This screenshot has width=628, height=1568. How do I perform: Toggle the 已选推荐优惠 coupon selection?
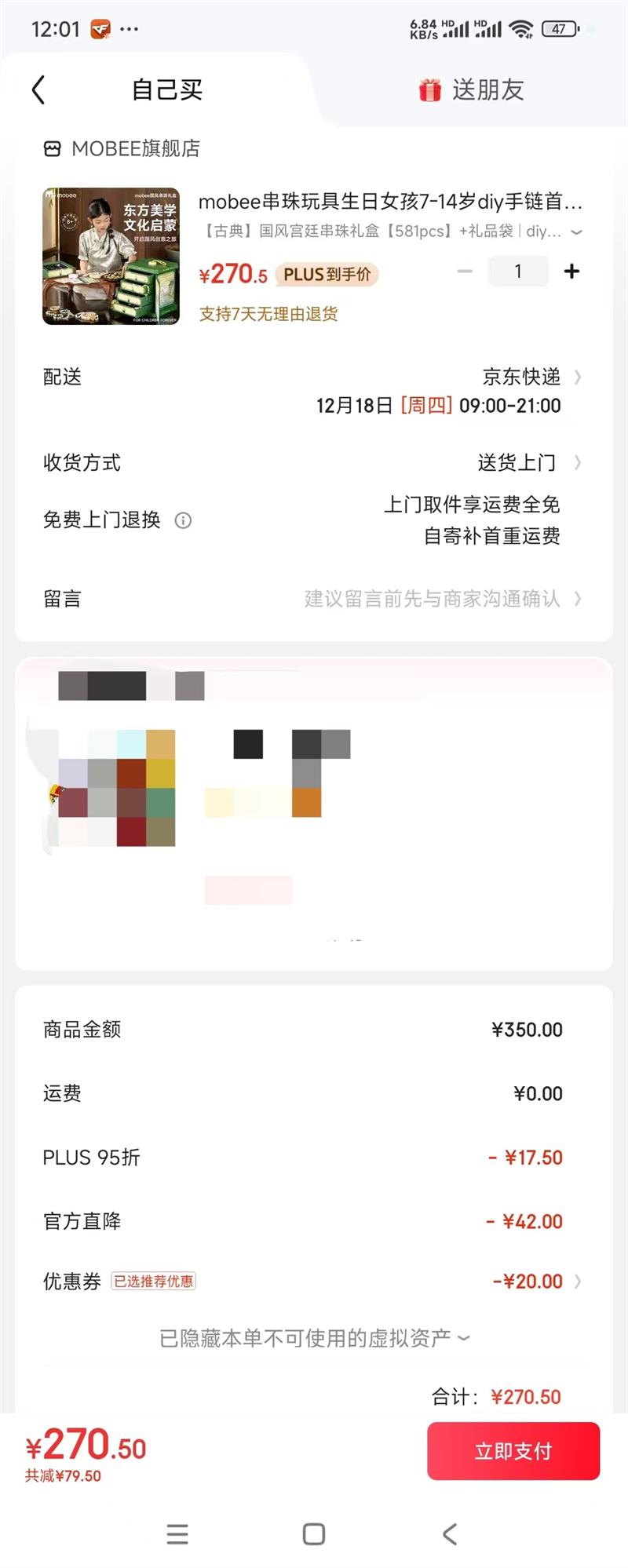tap(154, 1281)
